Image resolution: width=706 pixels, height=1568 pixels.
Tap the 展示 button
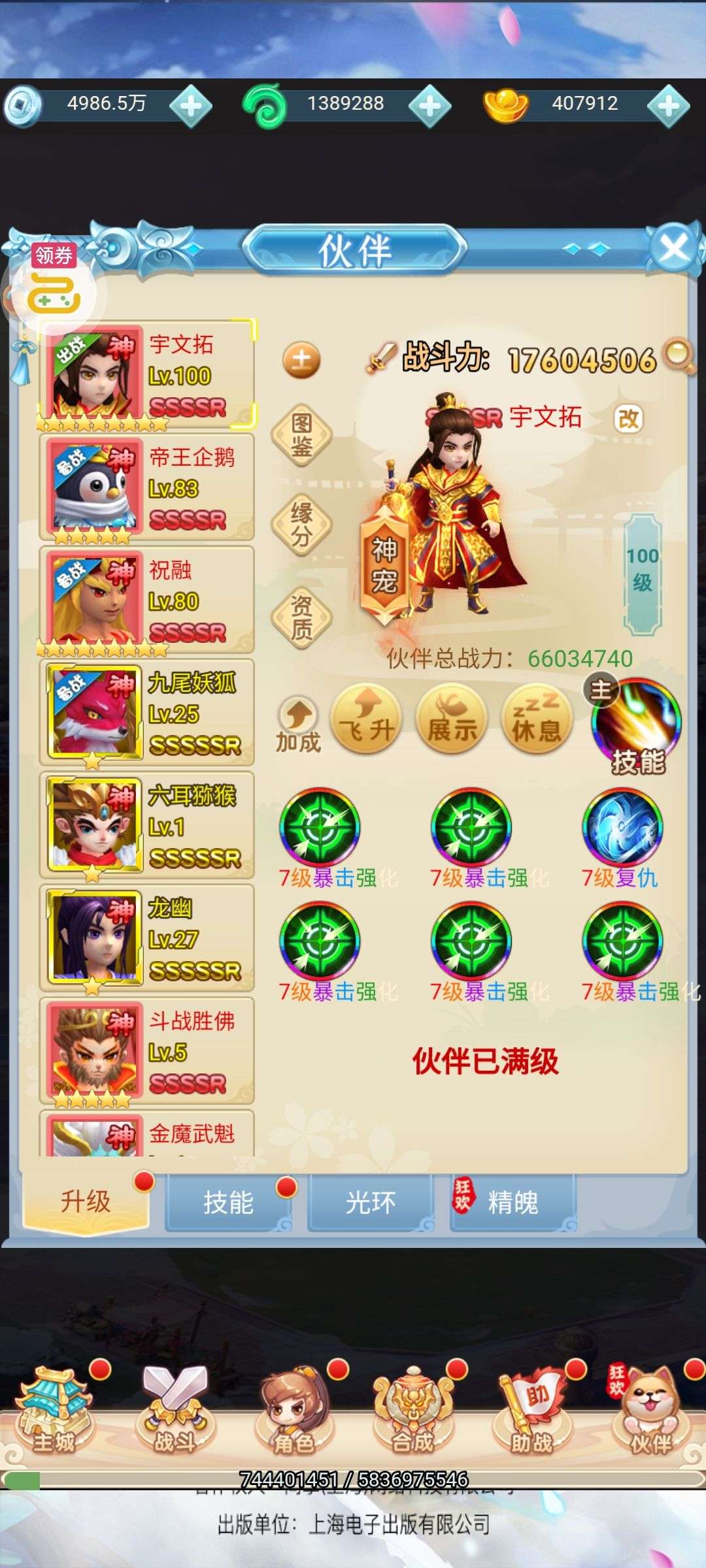click(451, 719)
